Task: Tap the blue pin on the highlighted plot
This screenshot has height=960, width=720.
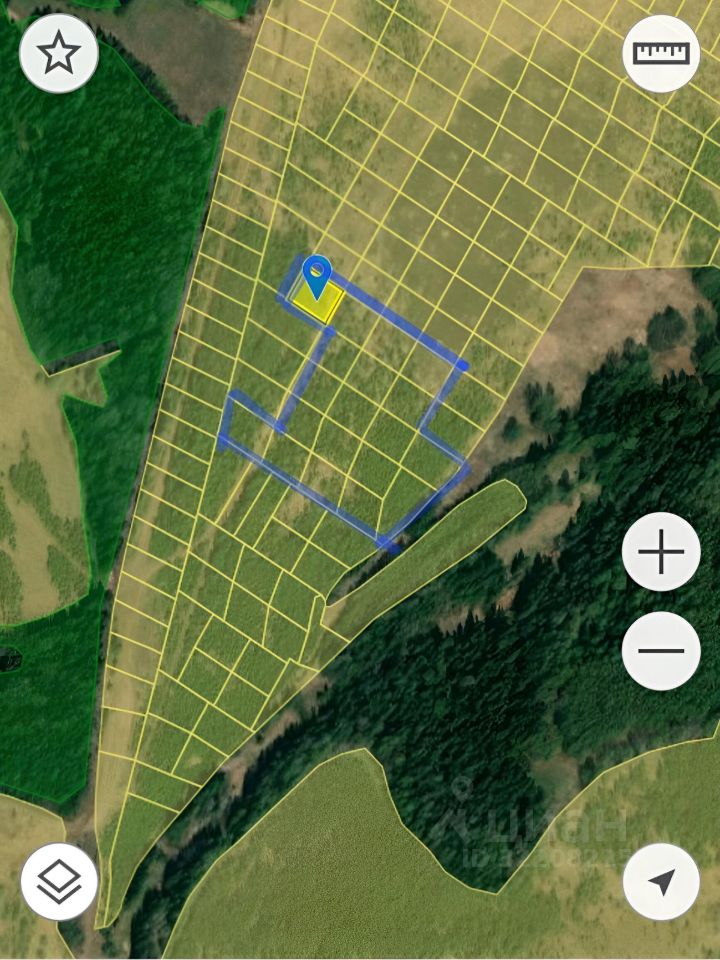Action: 317,275
